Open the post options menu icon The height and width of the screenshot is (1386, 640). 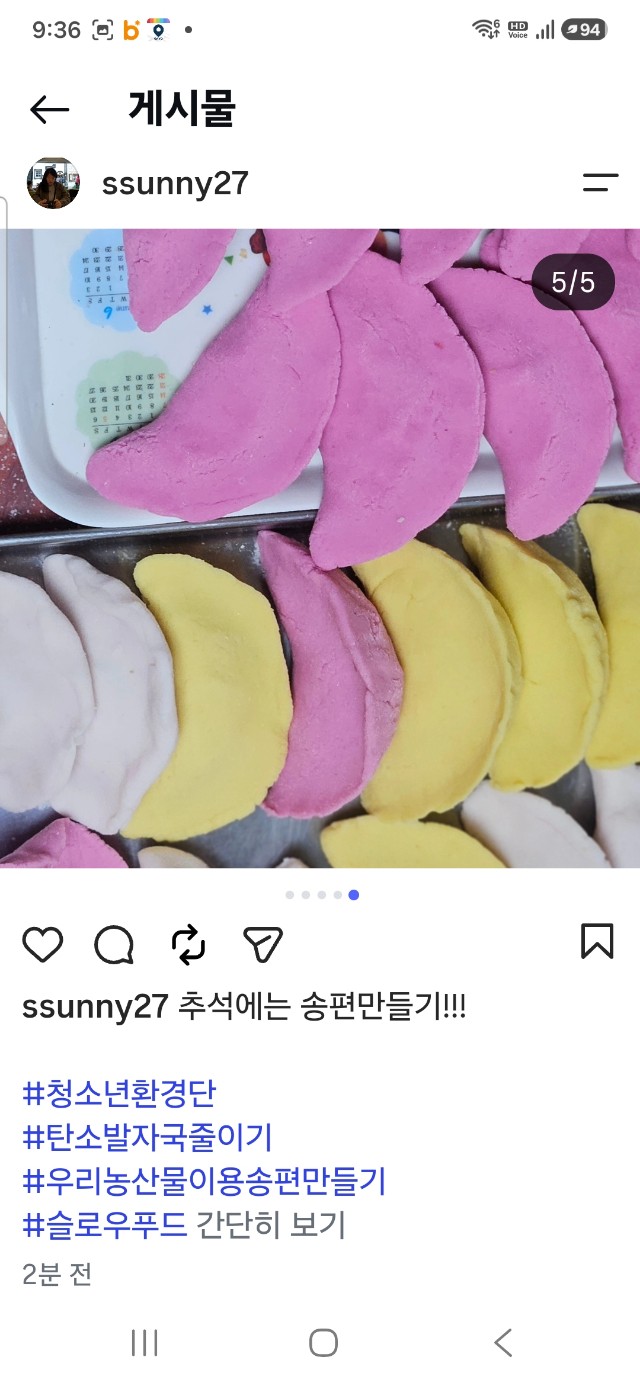pos(600,183)
